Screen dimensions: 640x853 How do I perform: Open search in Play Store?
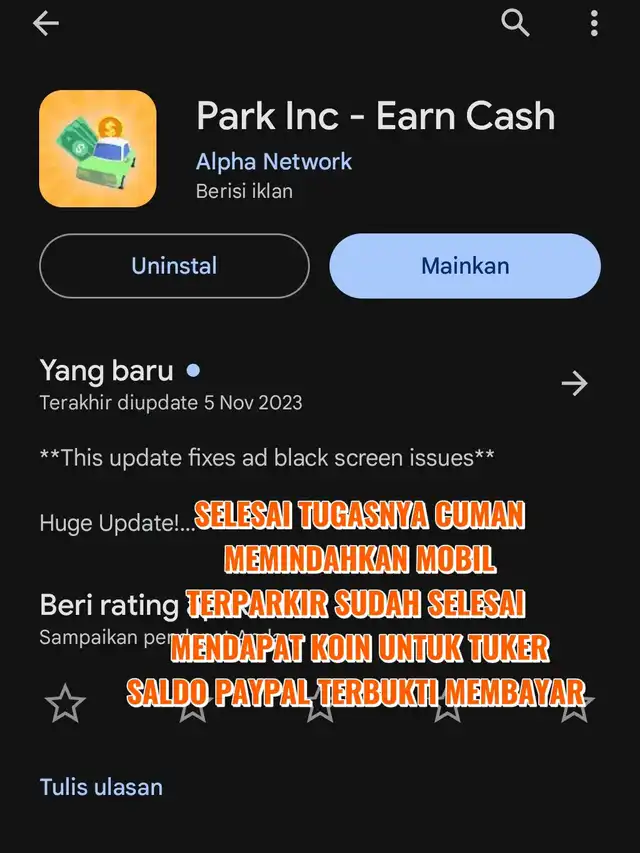515,24
